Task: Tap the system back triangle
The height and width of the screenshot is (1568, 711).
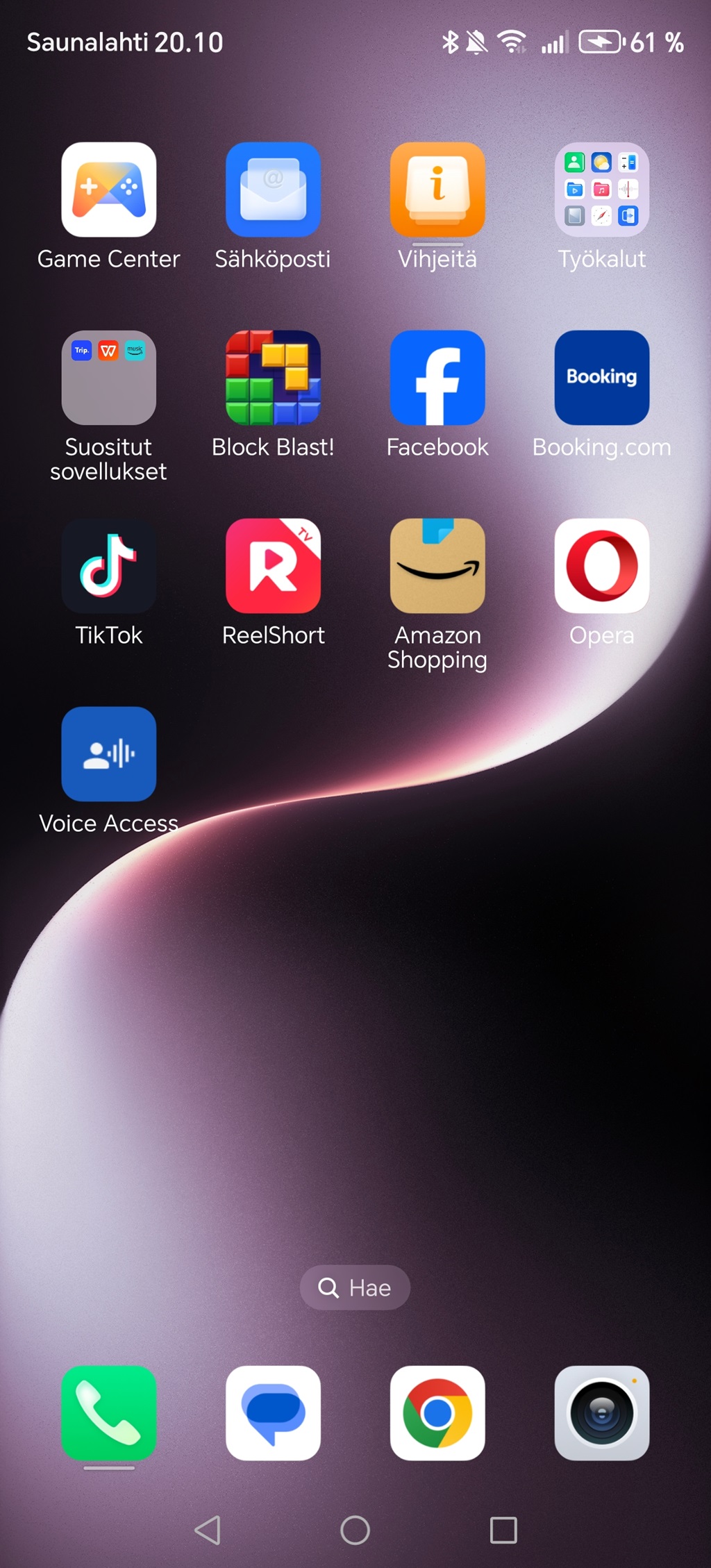Action: click(x=208, y=1530)
